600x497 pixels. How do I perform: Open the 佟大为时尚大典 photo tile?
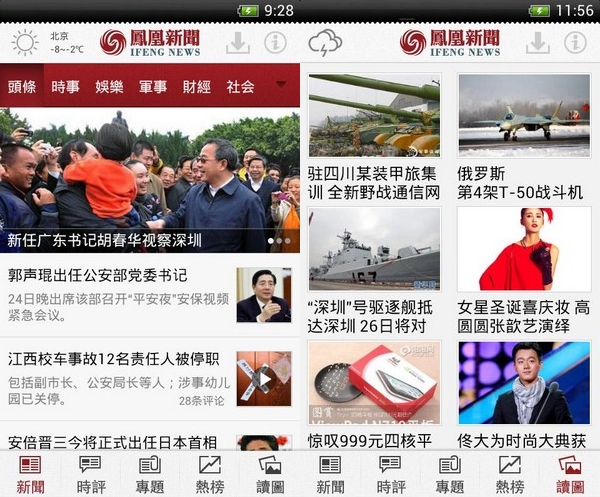tap(523, 395)
